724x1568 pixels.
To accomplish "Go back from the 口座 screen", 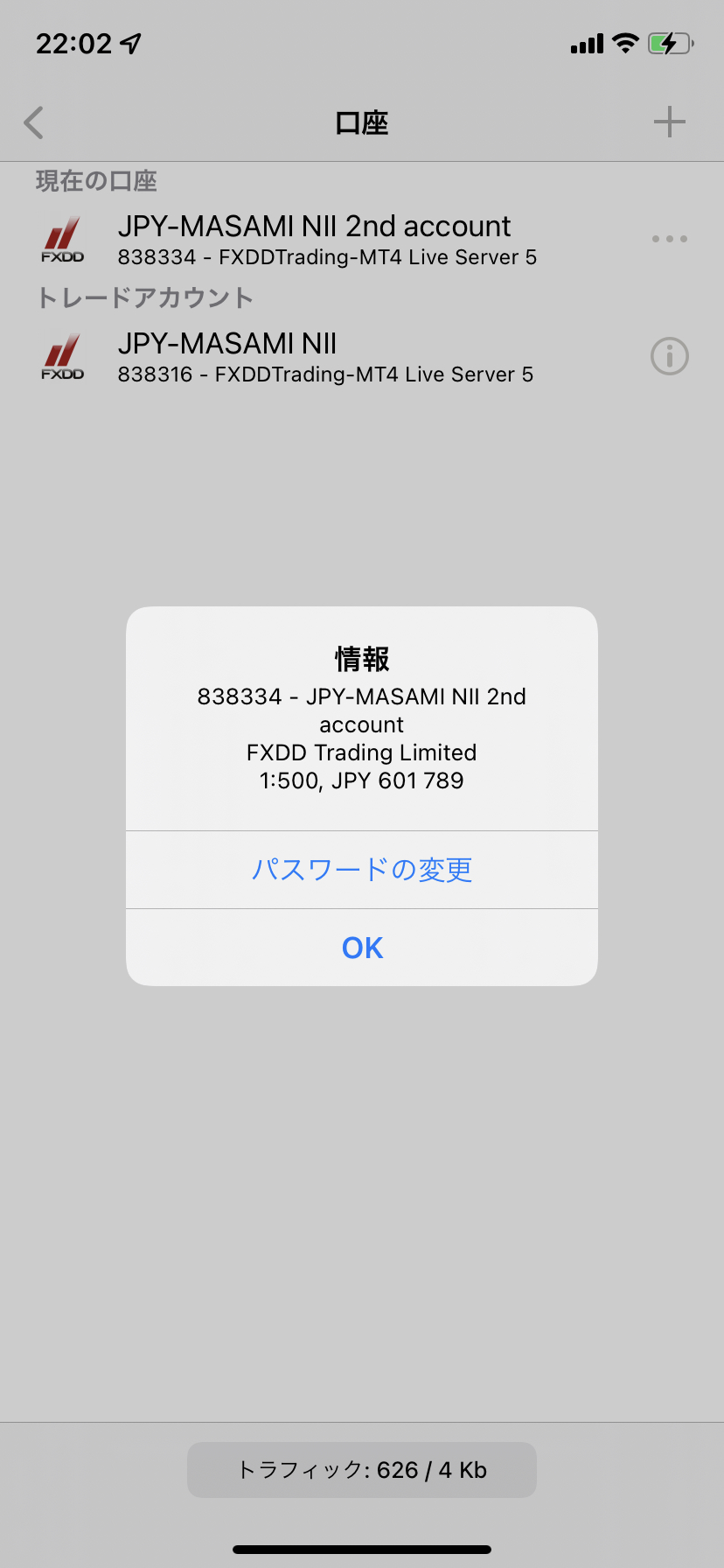I will coord(34,122).
